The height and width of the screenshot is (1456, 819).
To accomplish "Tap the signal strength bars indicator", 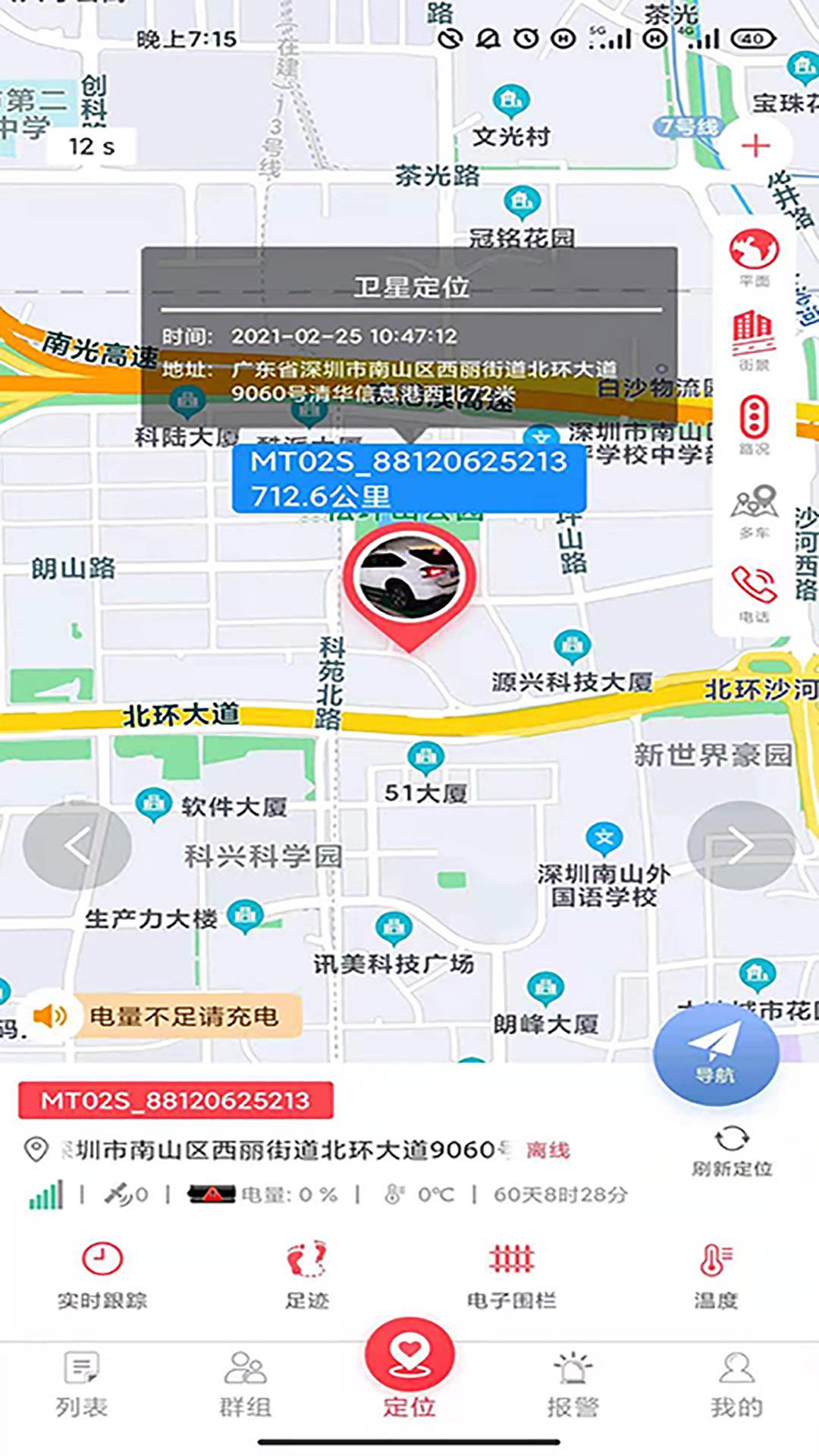I will pyautogui.click(x=45, y=1192).
